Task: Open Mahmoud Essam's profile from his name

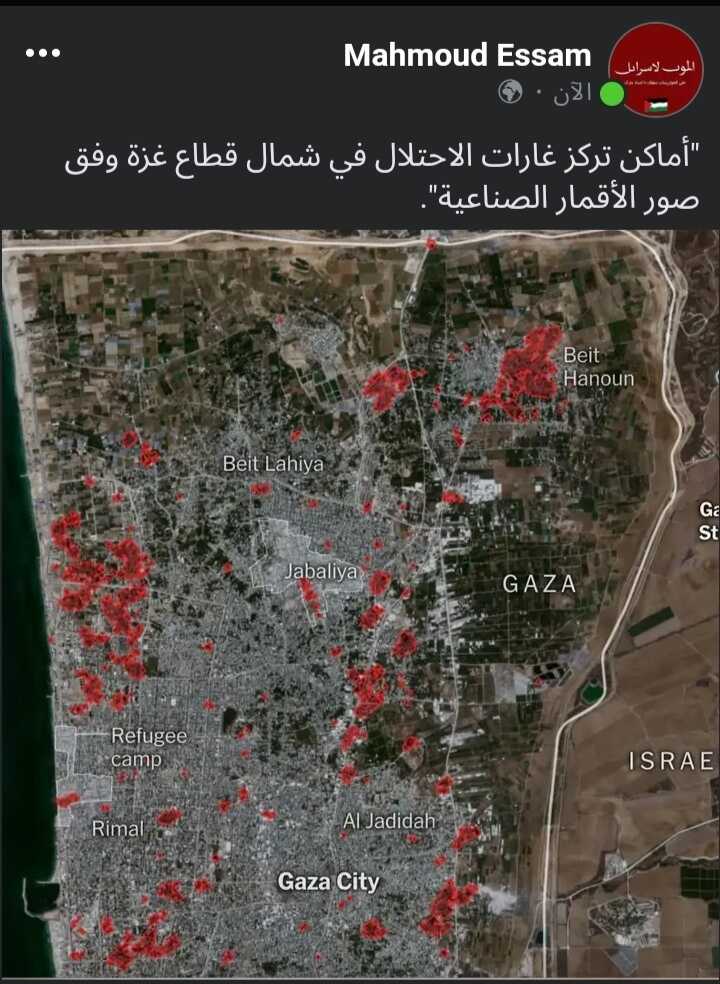Action: point(467,56)
